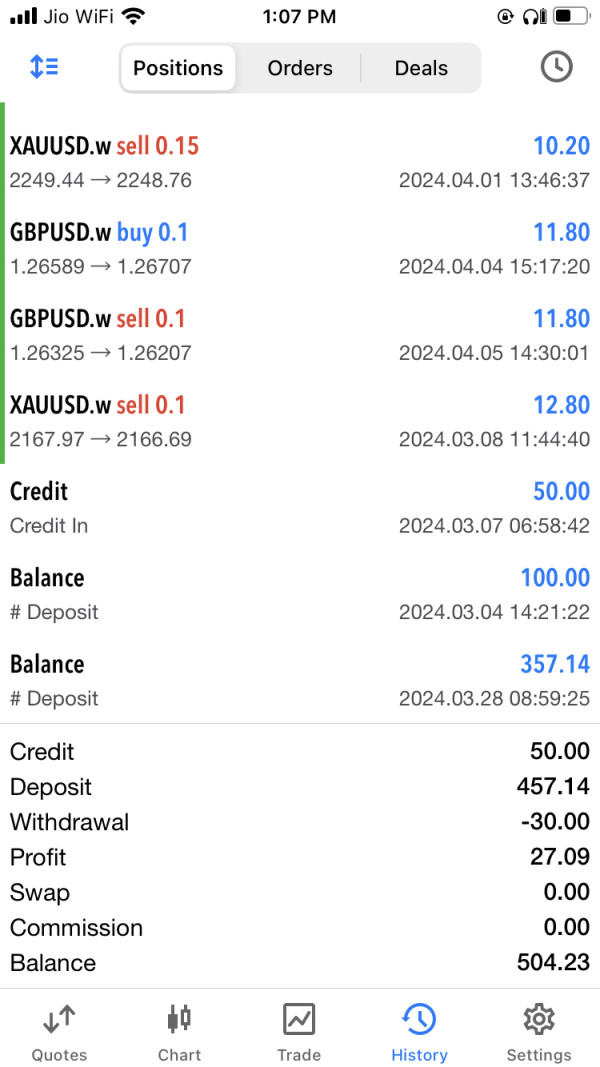600x1067 pixels.
Task: Open the history period clock icon
Action: click(556, 67)
